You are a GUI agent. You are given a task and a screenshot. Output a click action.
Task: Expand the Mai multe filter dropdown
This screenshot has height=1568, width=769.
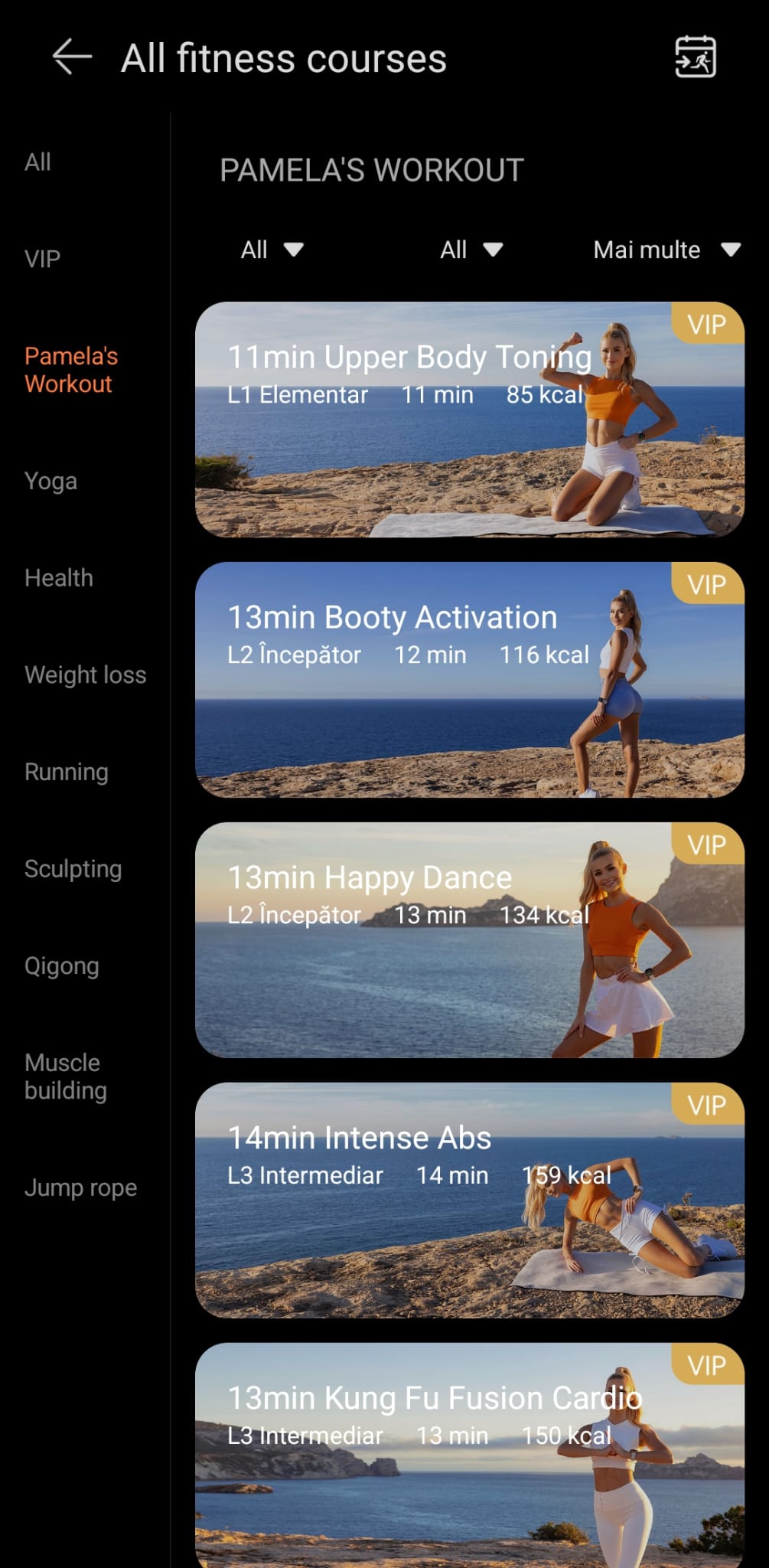point(666,250)
